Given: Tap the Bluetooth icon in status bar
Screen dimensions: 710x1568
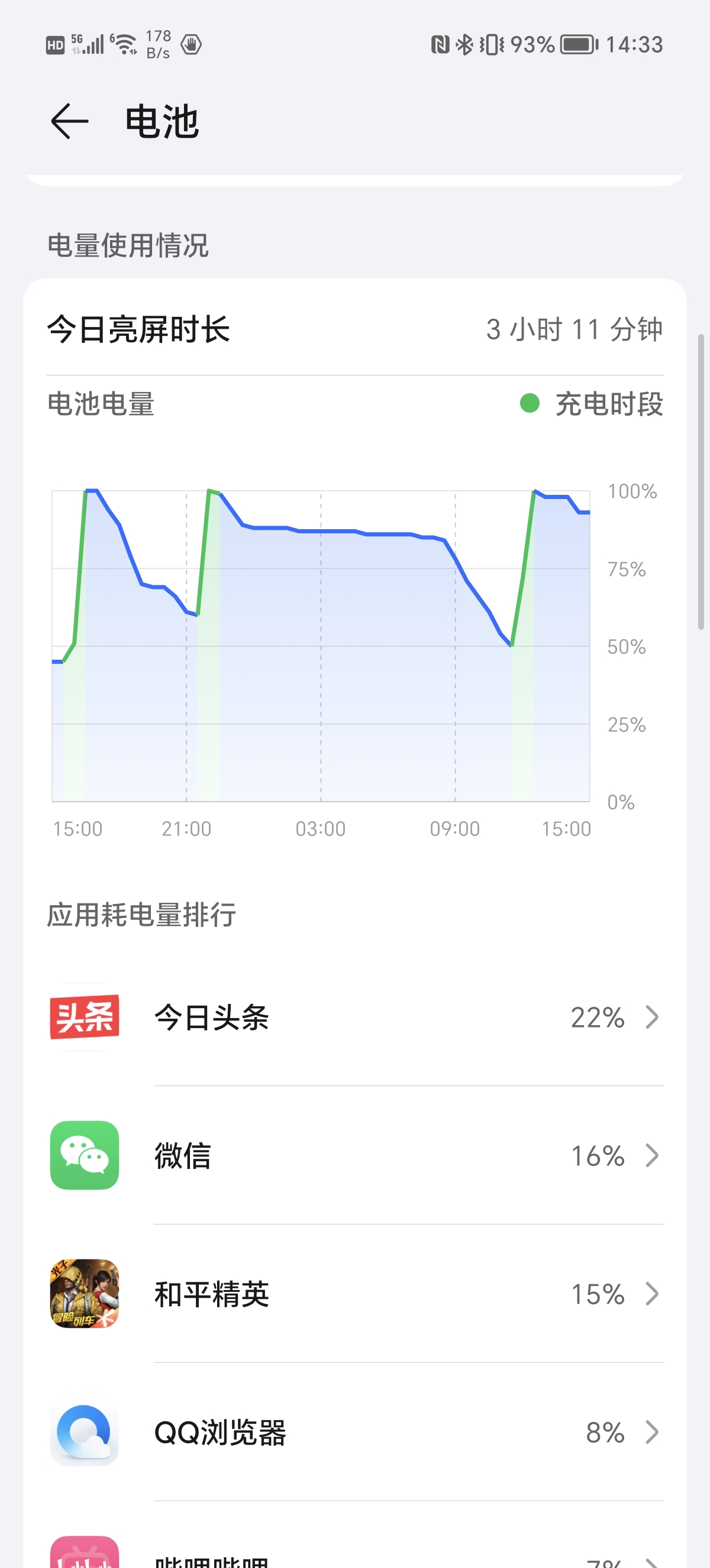Looking at the screenshot, I should pyautogui.click(x=465, y=43).
